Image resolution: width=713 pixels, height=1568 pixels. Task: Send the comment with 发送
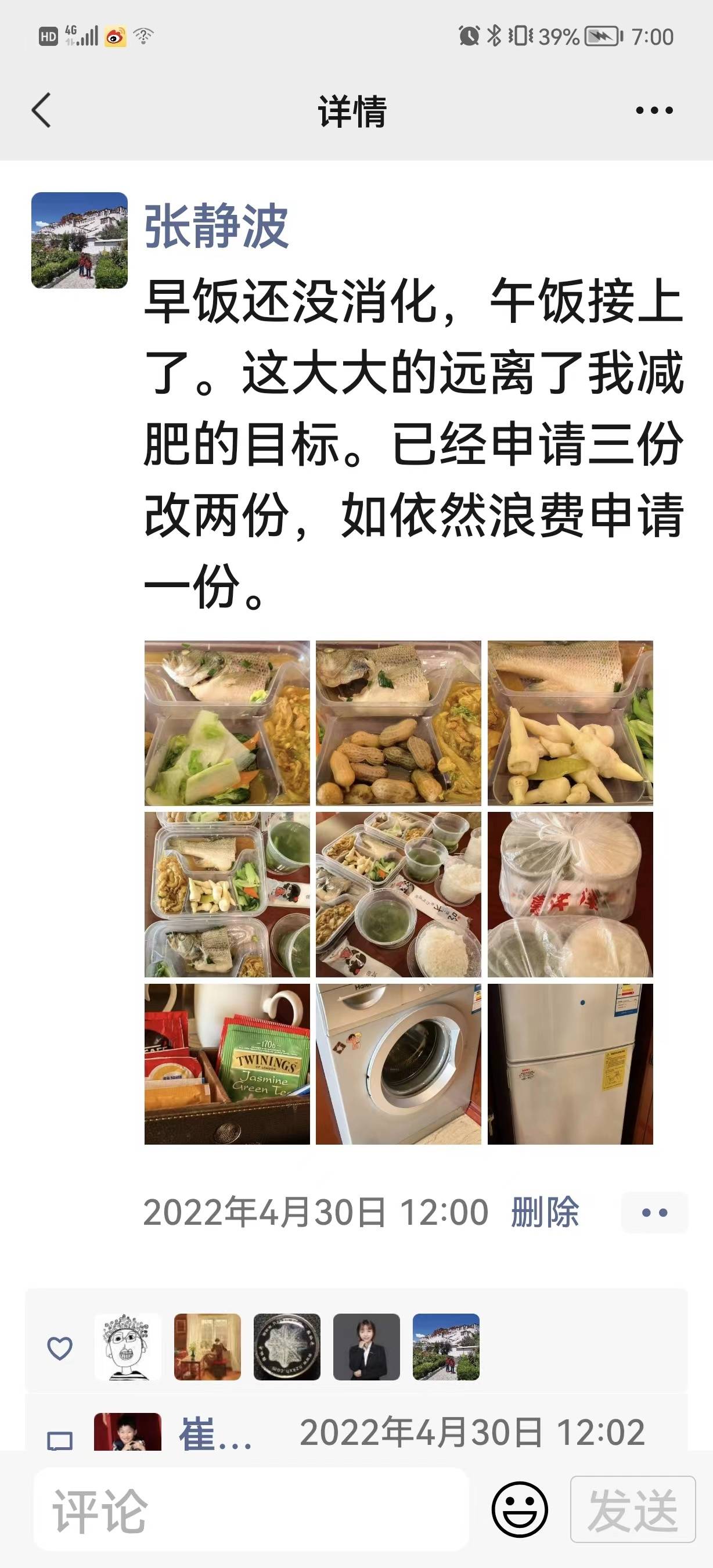click(633, 1509)
